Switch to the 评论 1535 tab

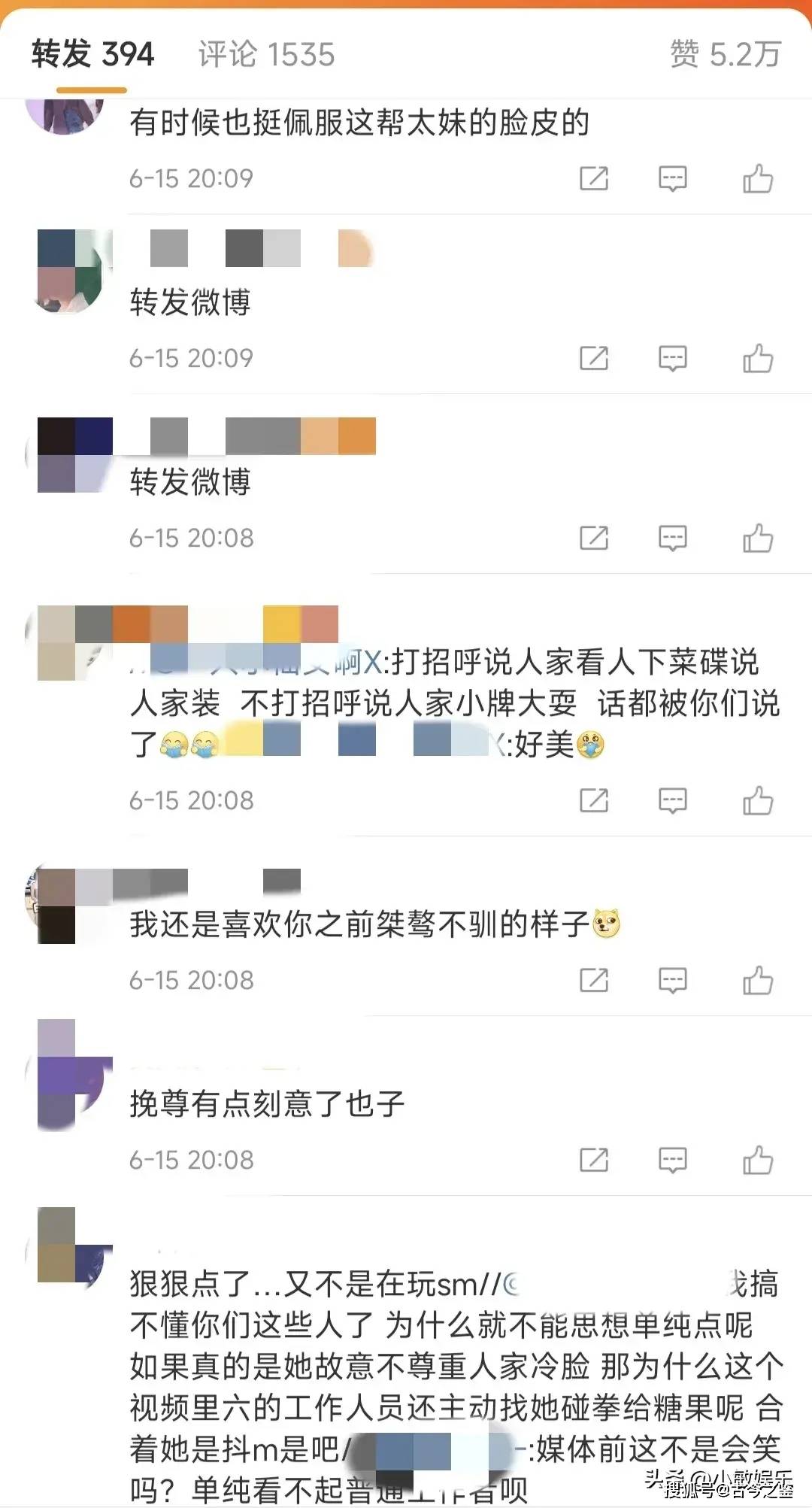click(266, 55)
